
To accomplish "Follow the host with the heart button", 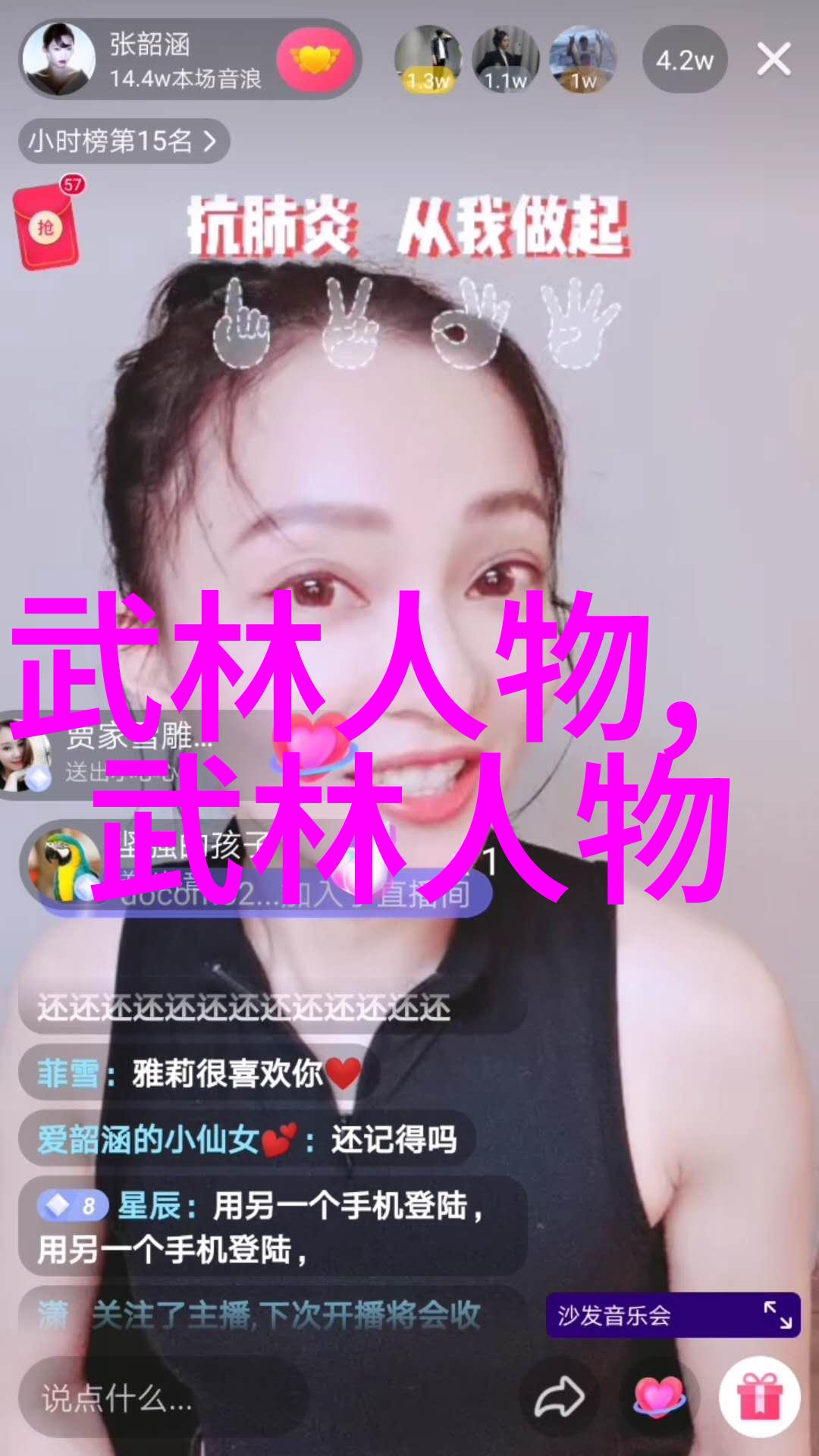I will tap(314, 59).
